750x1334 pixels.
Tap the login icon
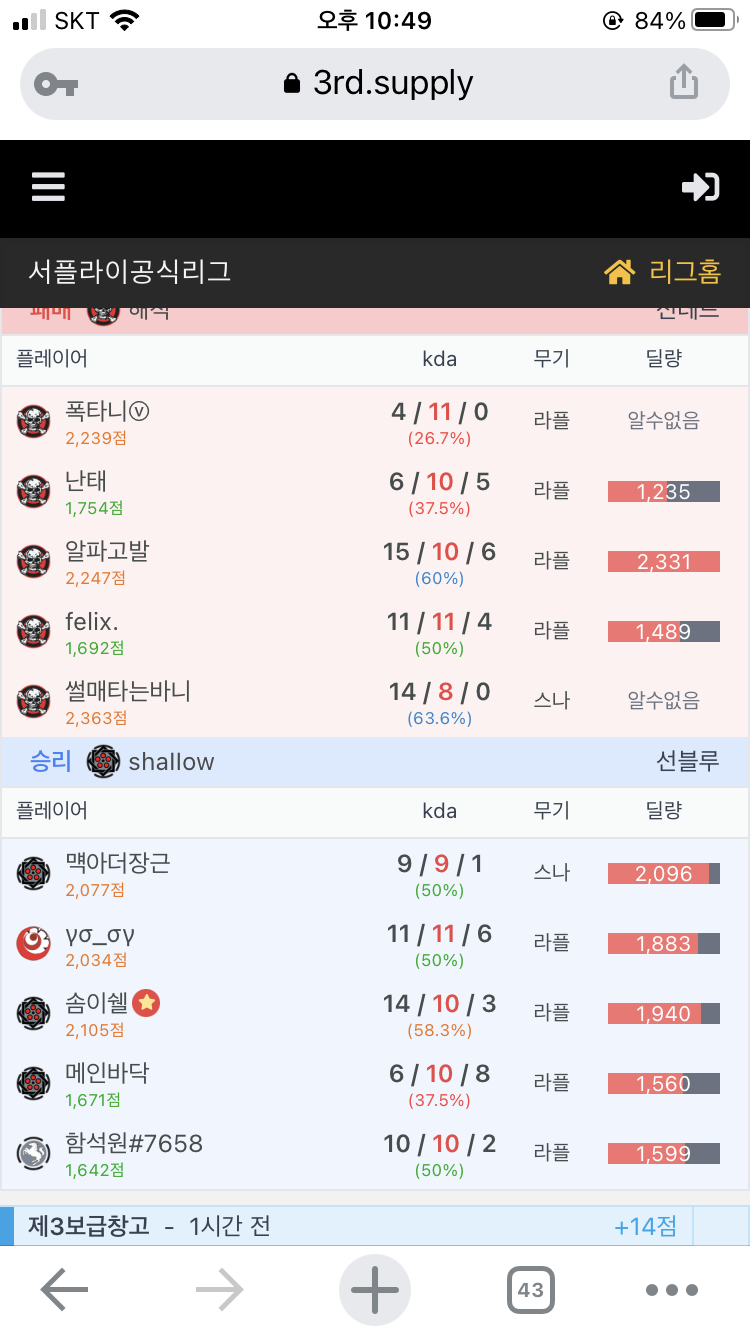[700, 187]
